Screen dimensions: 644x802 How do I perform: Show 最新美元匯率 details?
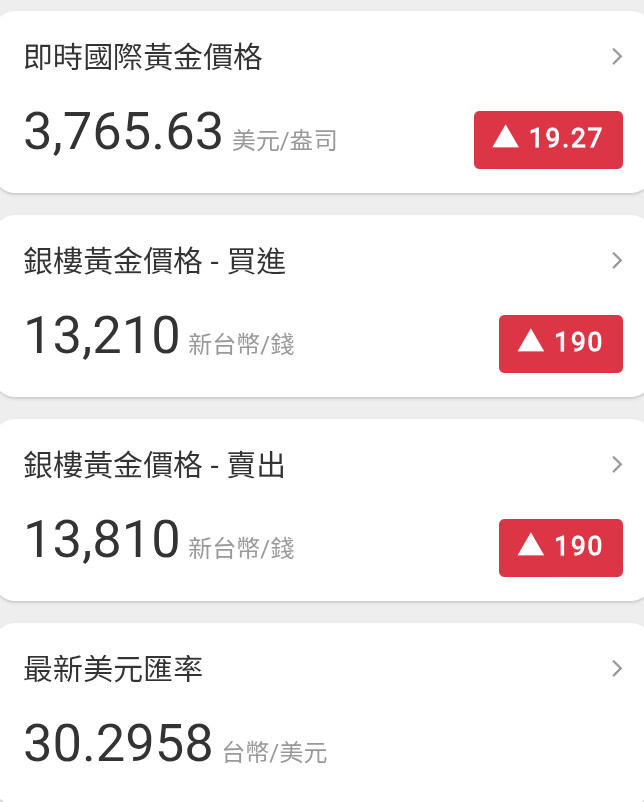coord(617,669)
